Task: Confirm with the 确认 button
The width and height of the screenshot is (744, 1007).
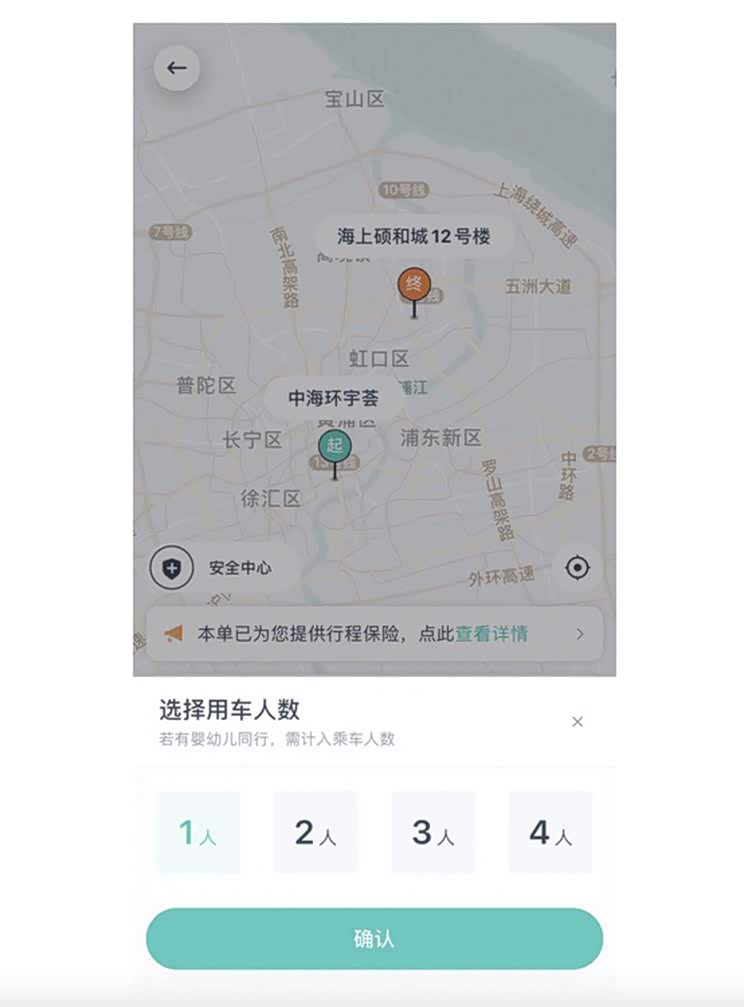Action: click(x=374, y=939)
